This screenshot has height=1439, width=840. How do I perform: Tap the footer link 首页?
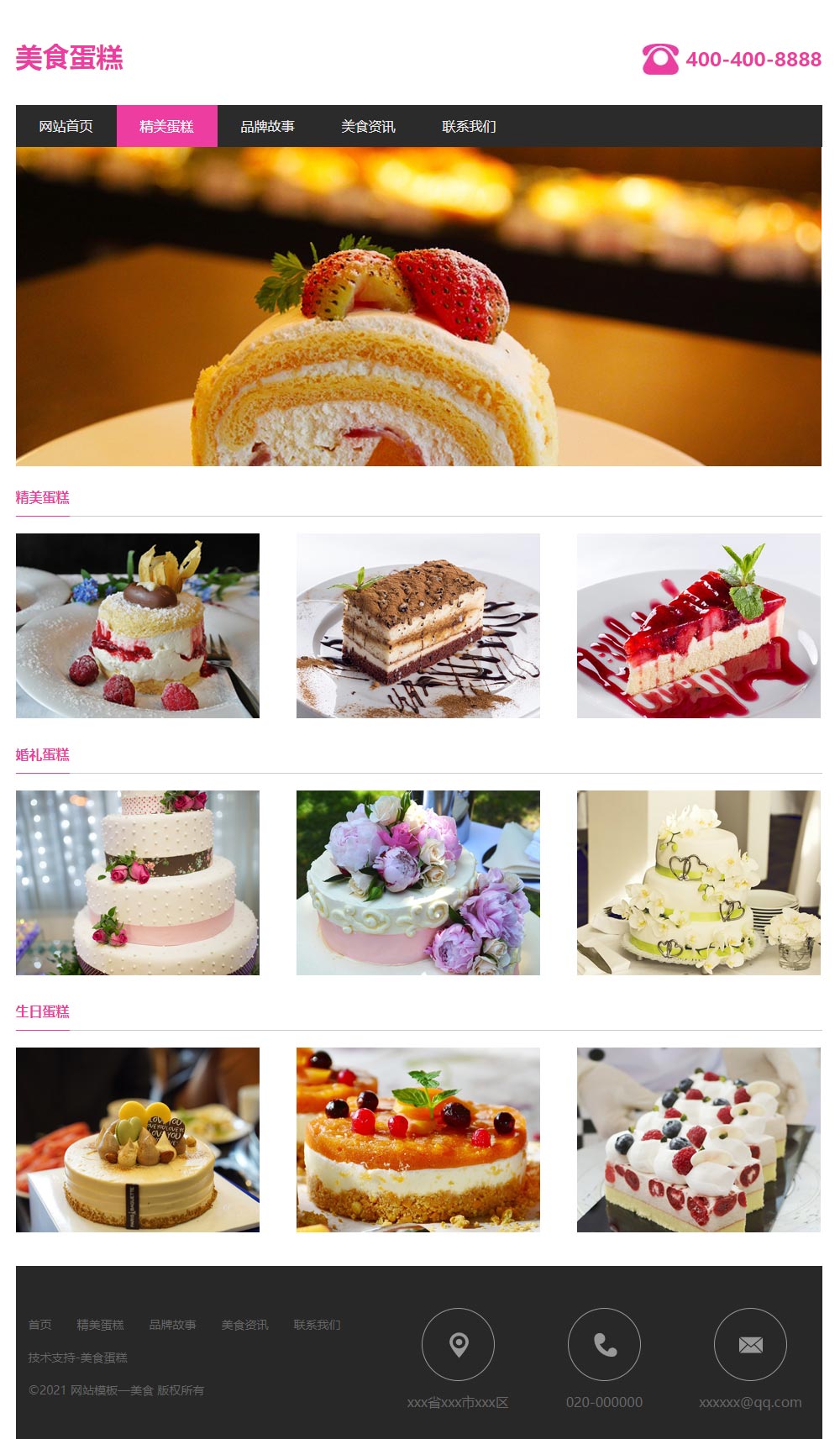[x=40, y=1325]
